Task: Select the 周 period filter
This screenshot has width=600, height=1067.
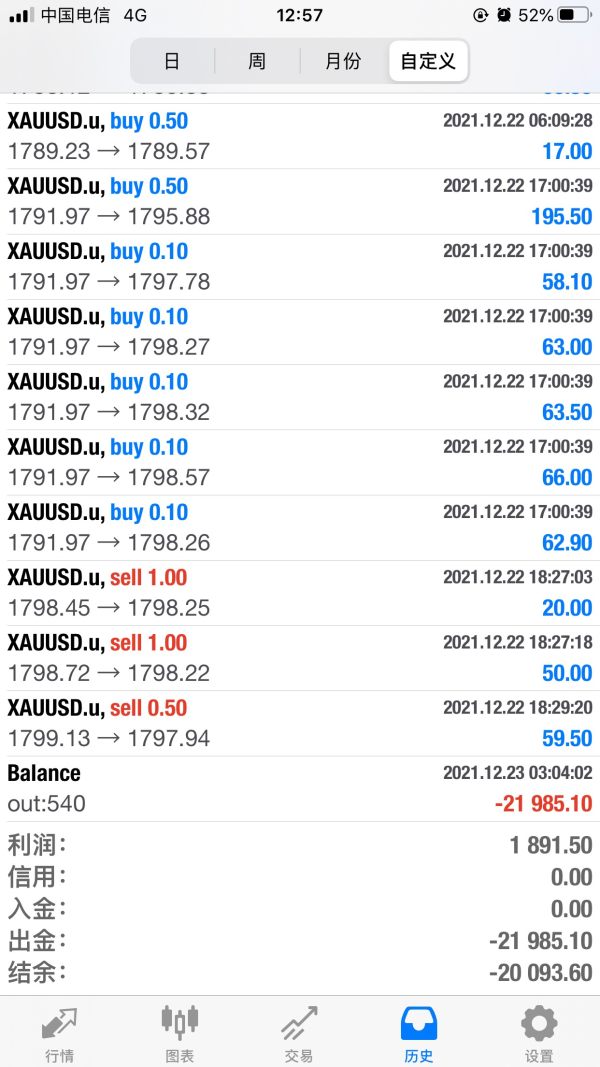Action: (256, 61)
